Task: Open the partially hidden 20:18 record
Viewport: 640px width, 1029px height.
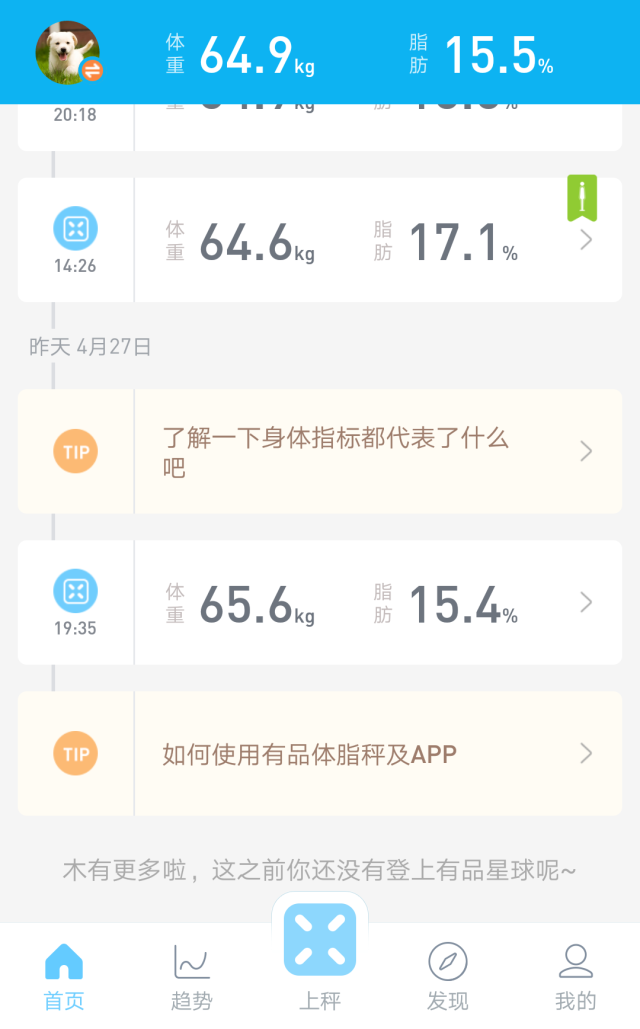Action: (x=320, y=127)
